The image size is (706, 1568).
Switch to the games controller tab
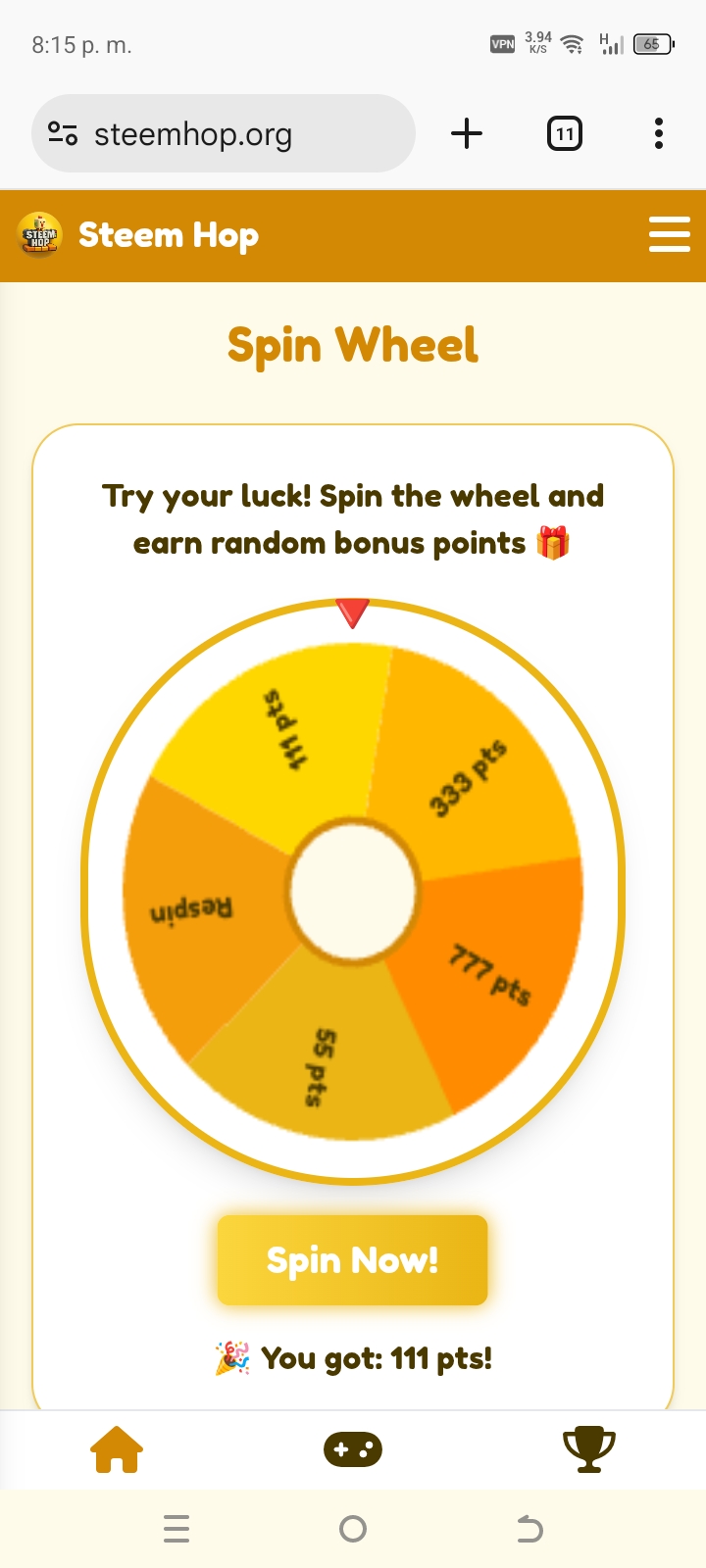pyautogui.click(x=353, y=1449)
